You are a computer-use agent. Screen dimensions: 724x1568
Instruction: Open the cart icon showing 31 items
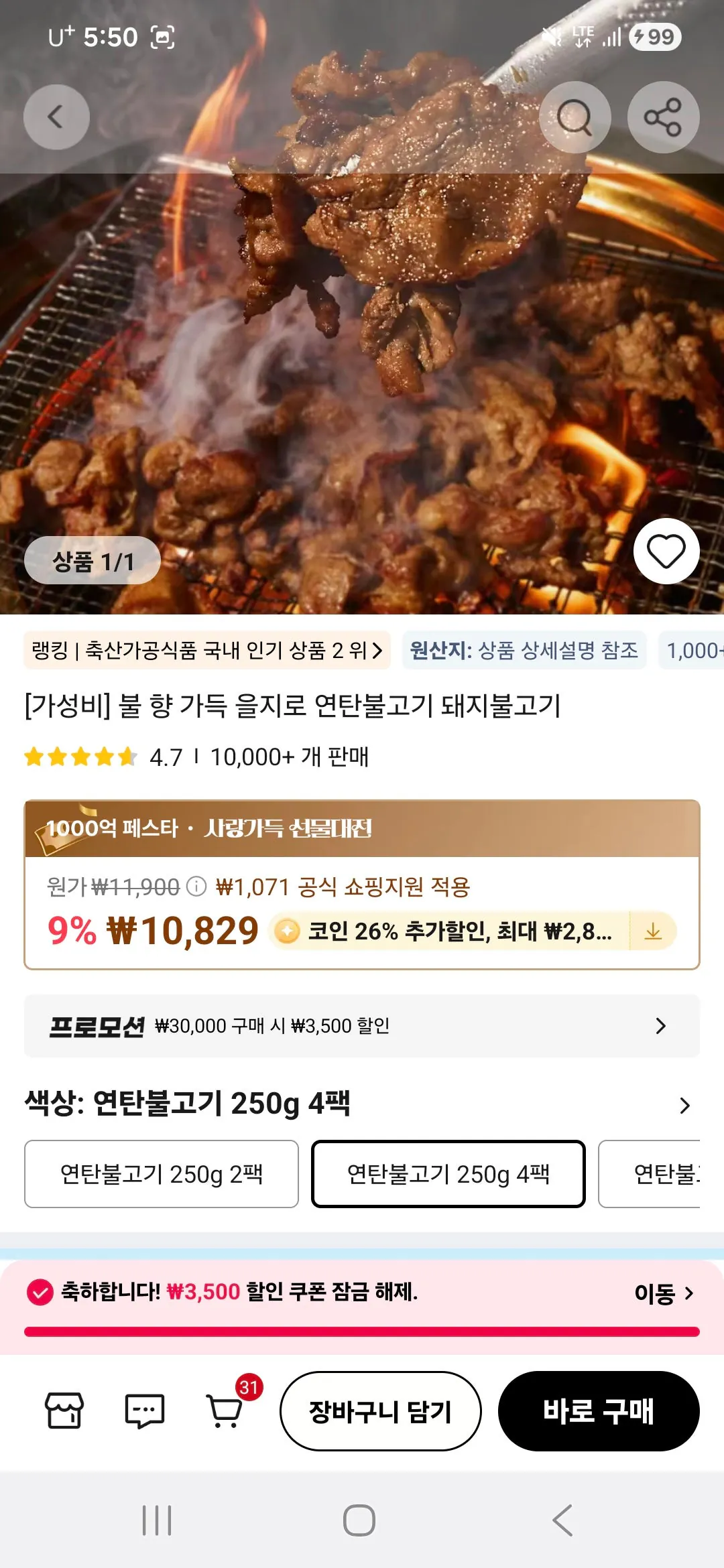[226, 1411]
